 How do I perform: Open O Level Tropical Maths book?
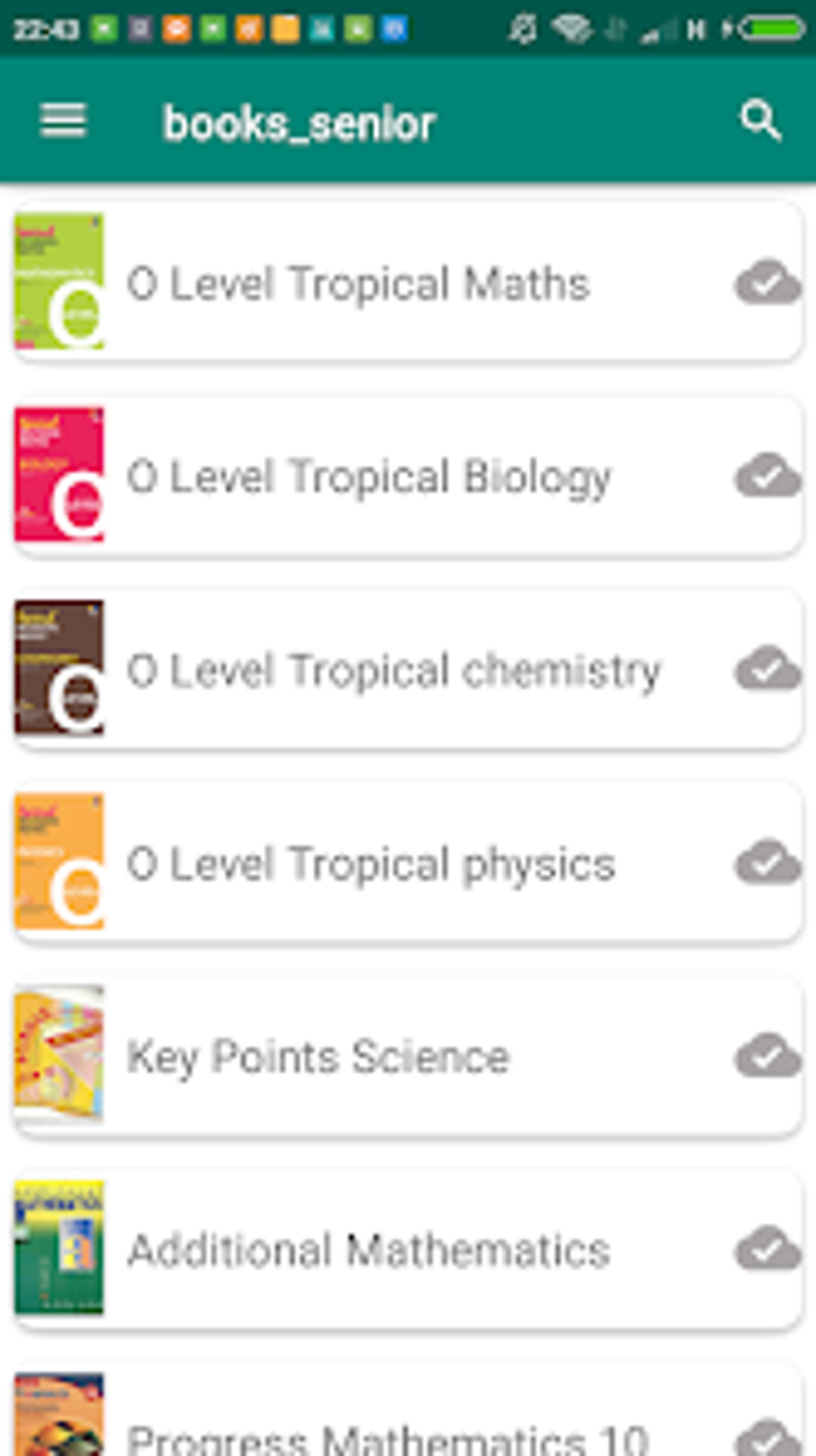[358, 283]
